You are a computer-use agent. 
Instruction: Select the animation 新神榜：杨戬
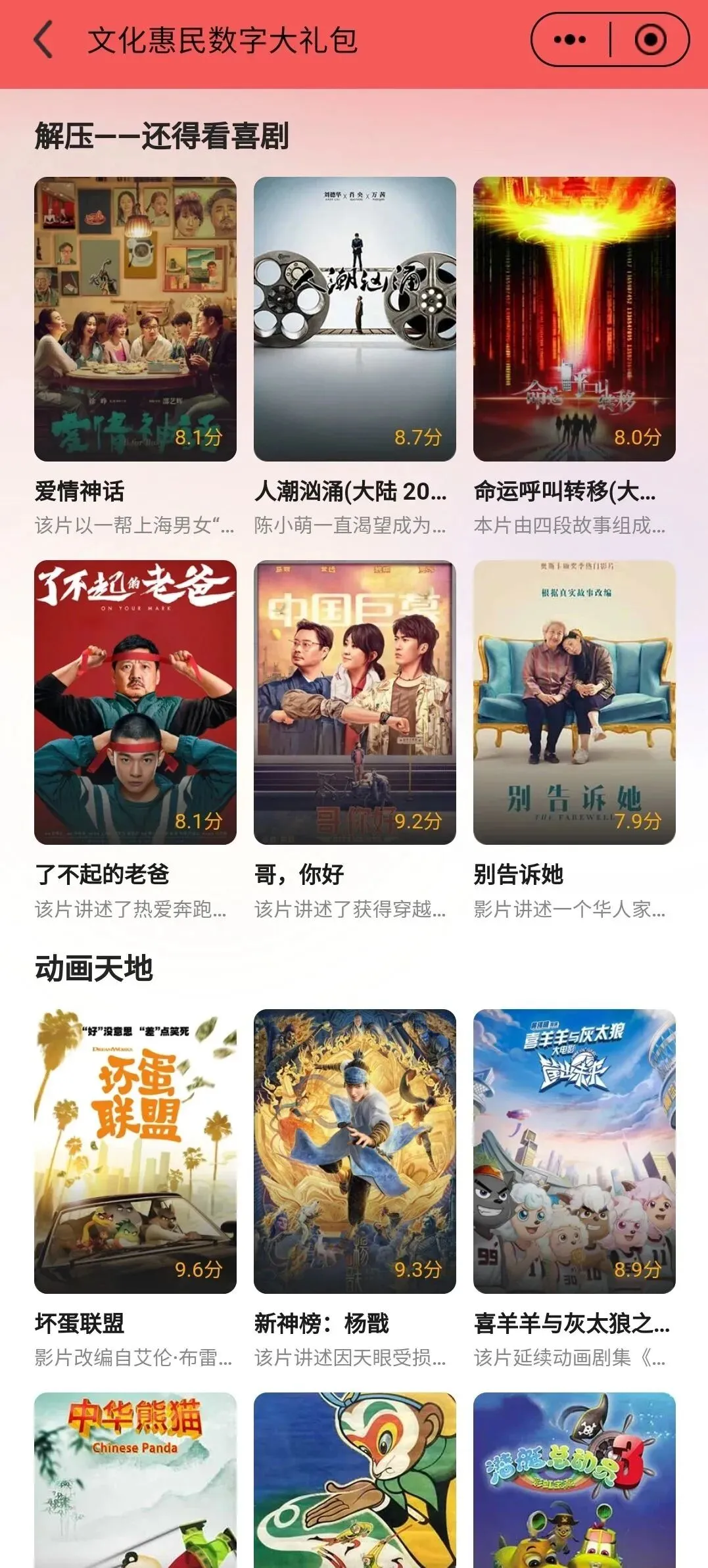tap(355, 1151)
